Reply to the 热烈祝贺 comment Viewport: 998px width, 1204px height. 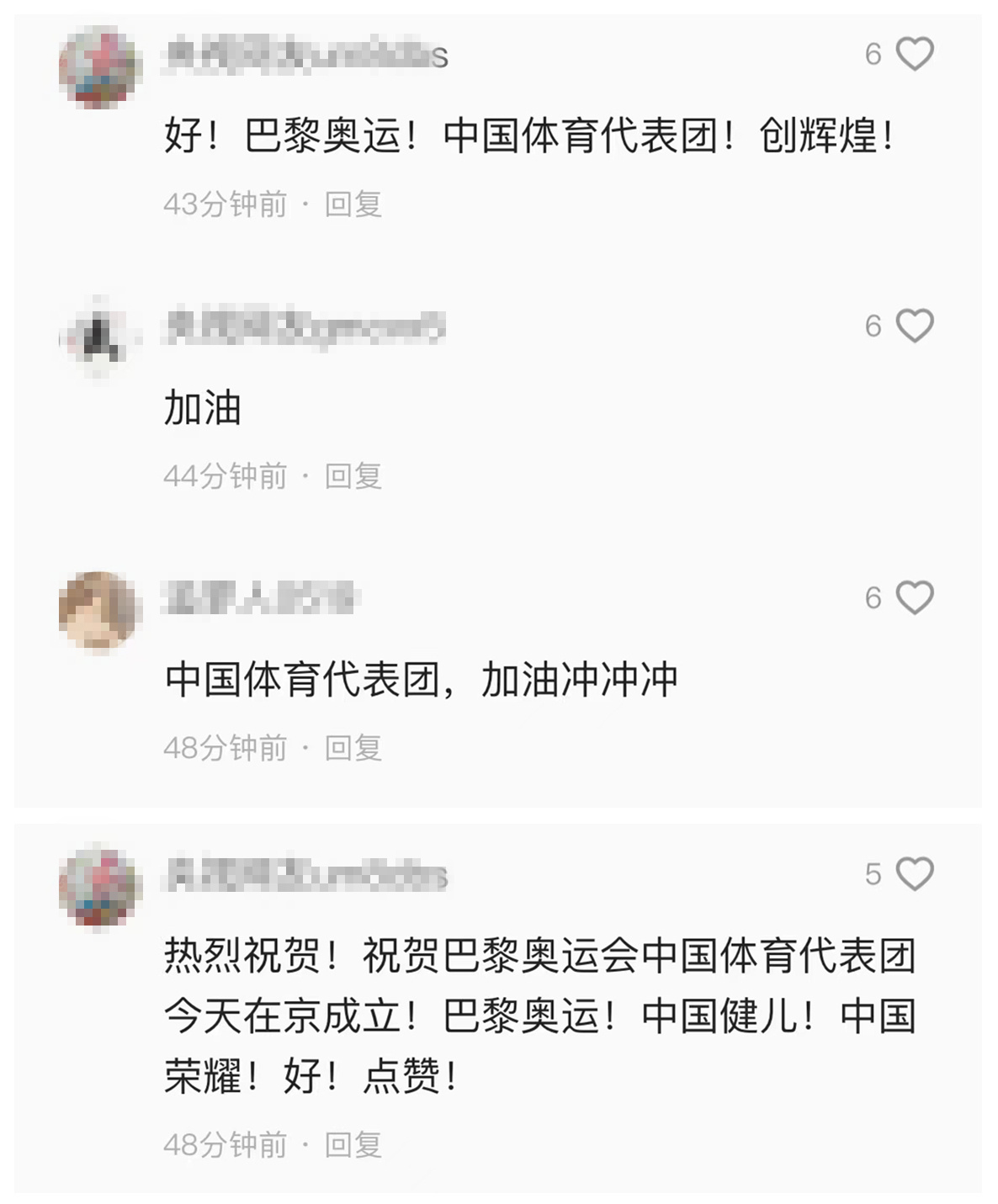click(353, 1145)
